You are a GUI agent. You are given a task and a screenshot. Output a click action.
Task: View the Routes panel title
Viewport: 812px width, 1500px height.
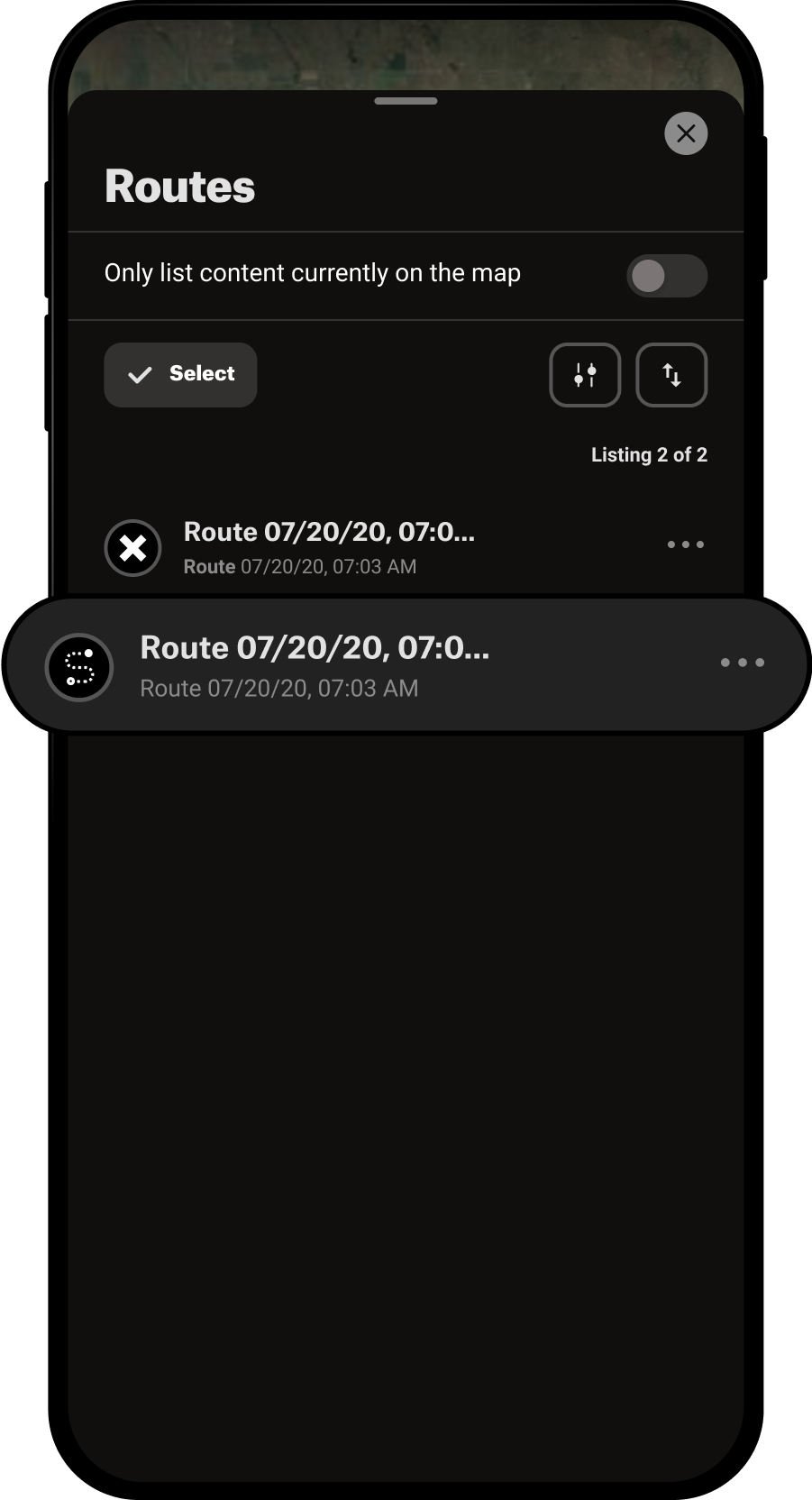[179, 186]
